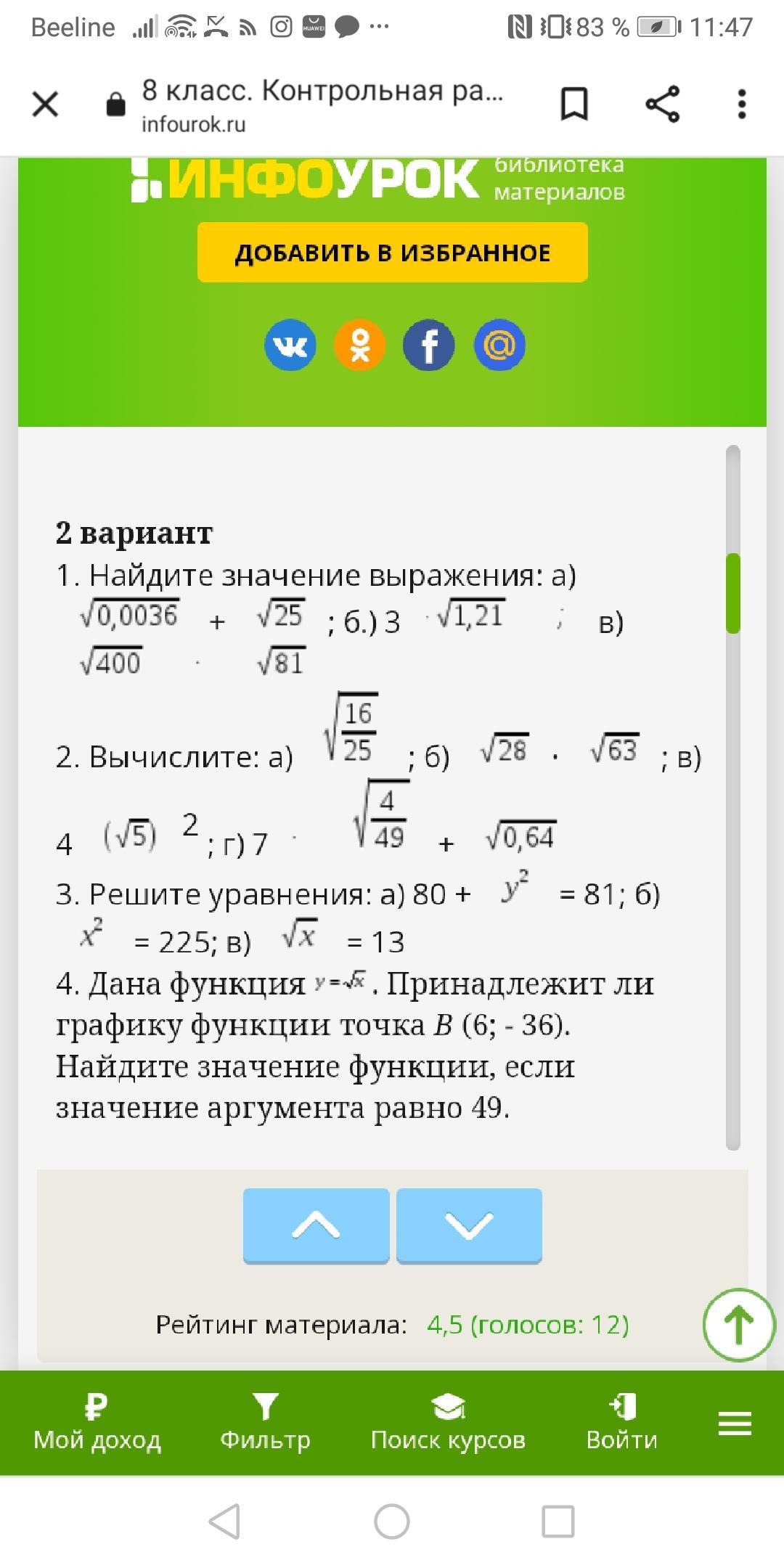The height and width of the screenshot is (1568, 784).
Task: Open the hamburger menu
Action: coord(735,1423)
